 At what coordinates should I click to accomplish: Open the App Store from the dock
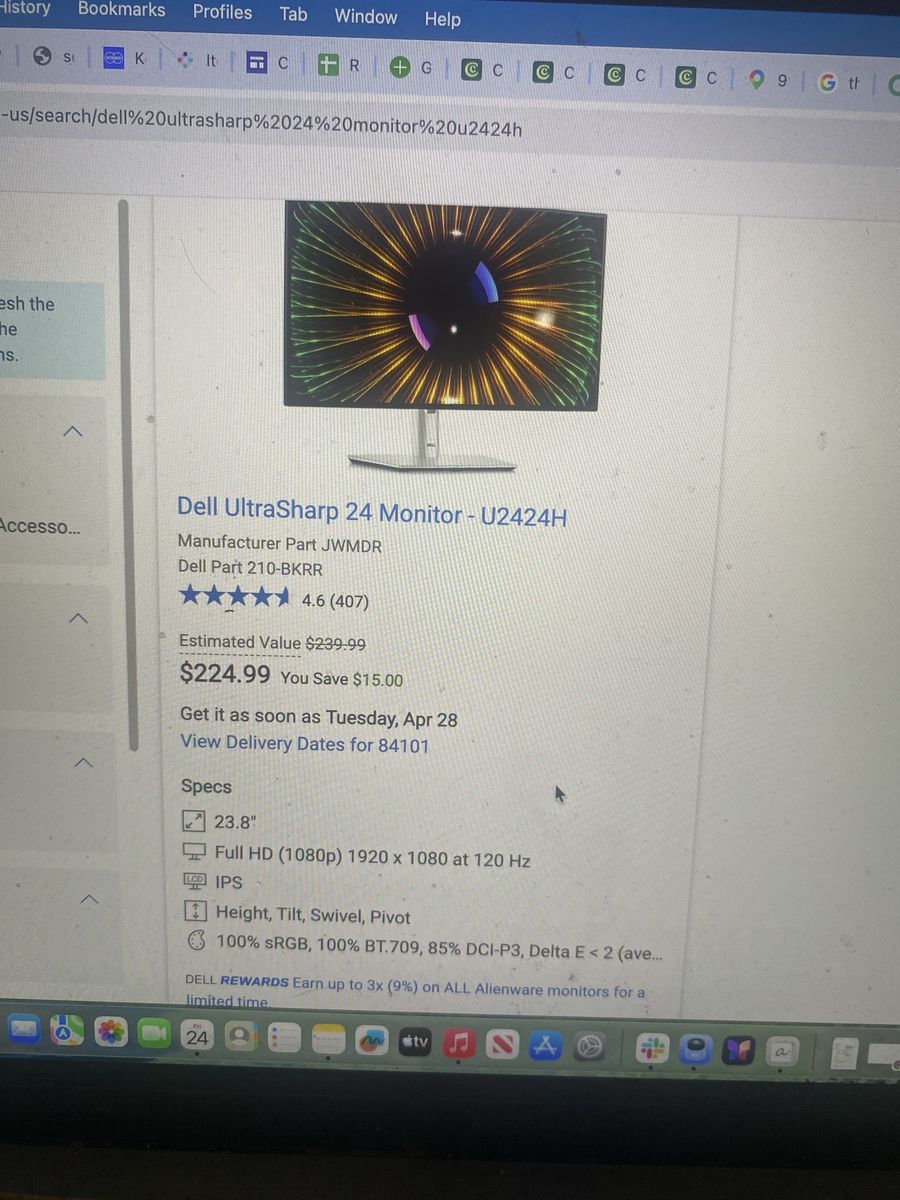point(545,1045)
